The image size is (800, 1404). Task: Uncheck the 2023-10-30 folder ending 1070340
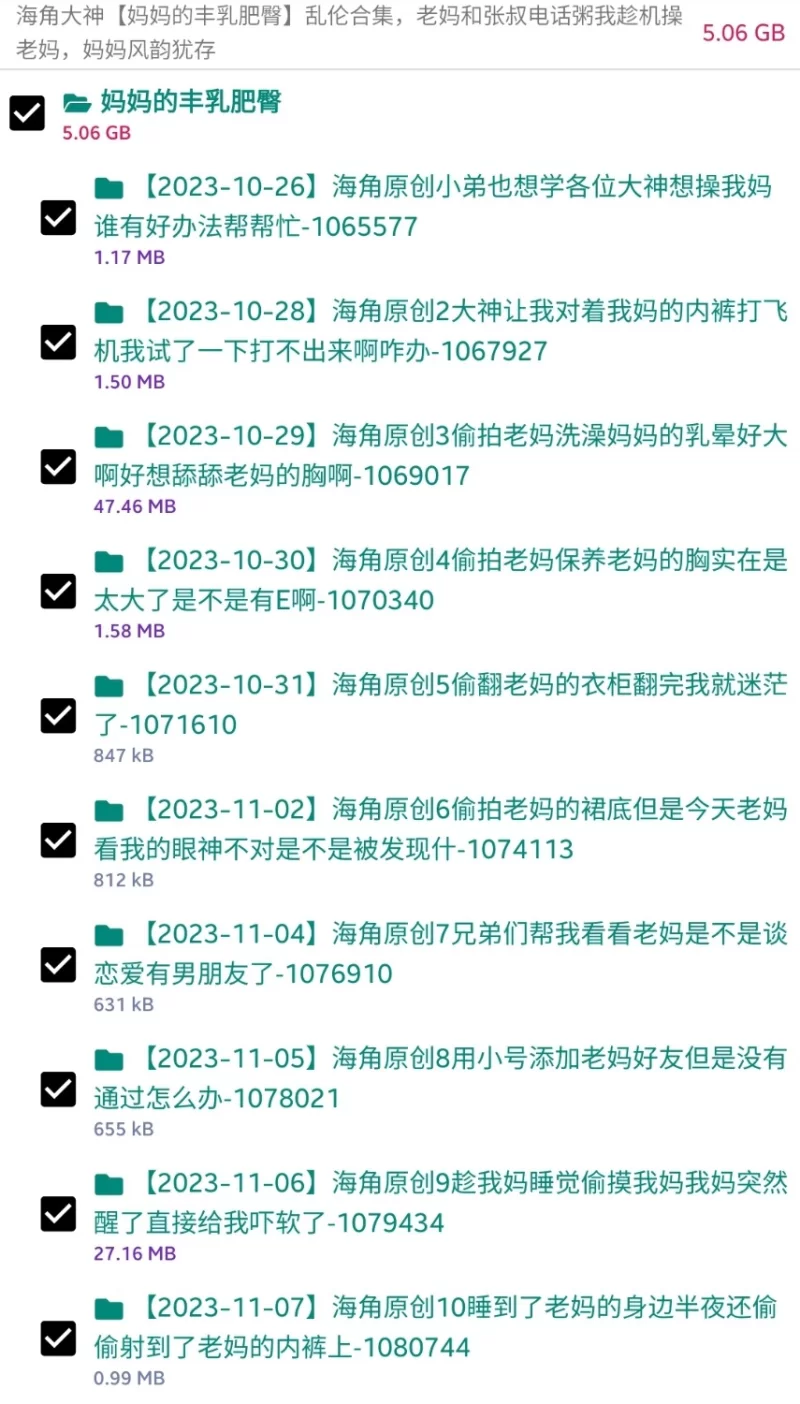[58, 591]
